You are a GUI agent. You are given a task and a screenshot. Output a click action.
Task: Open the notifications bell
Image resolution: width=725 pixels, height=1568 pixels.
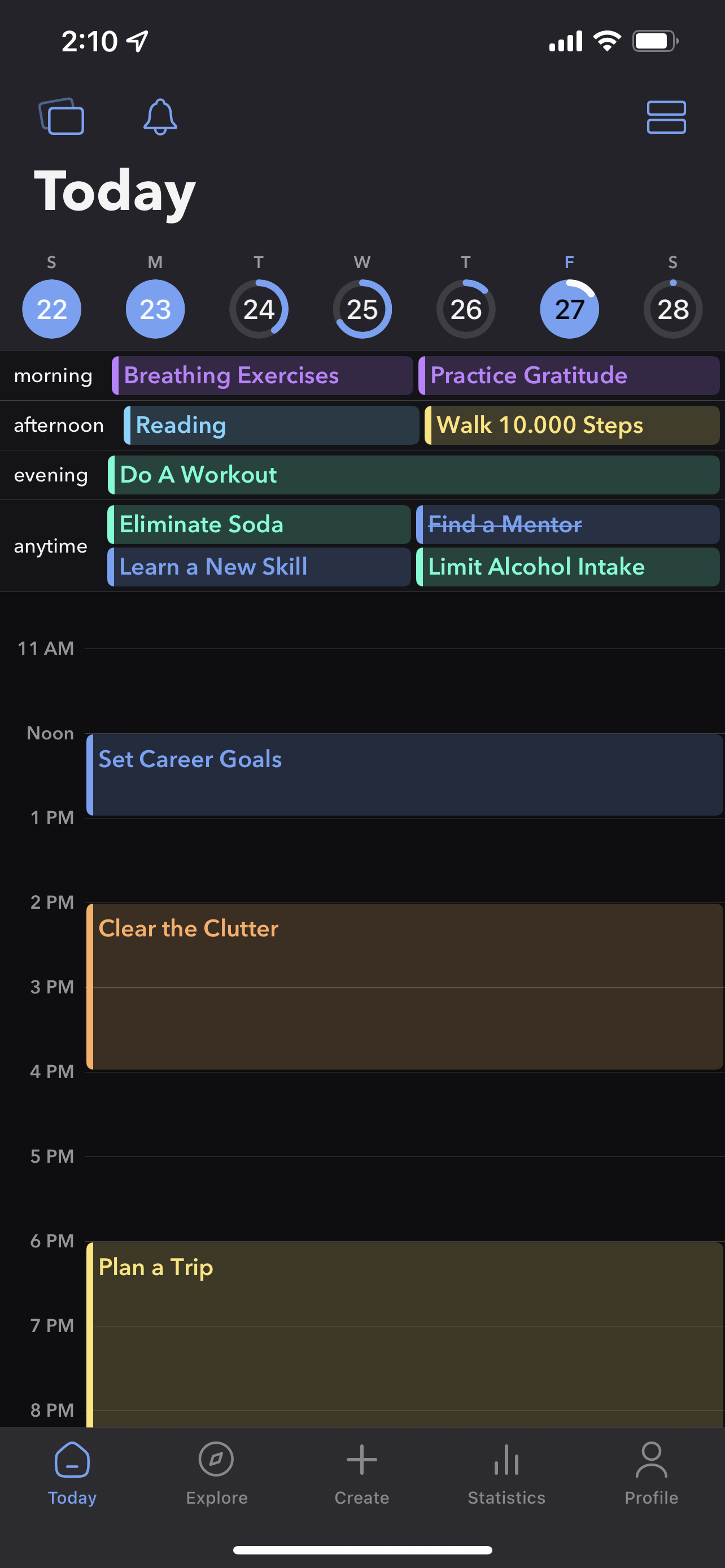pyautogui.click(x=160, y=116)
